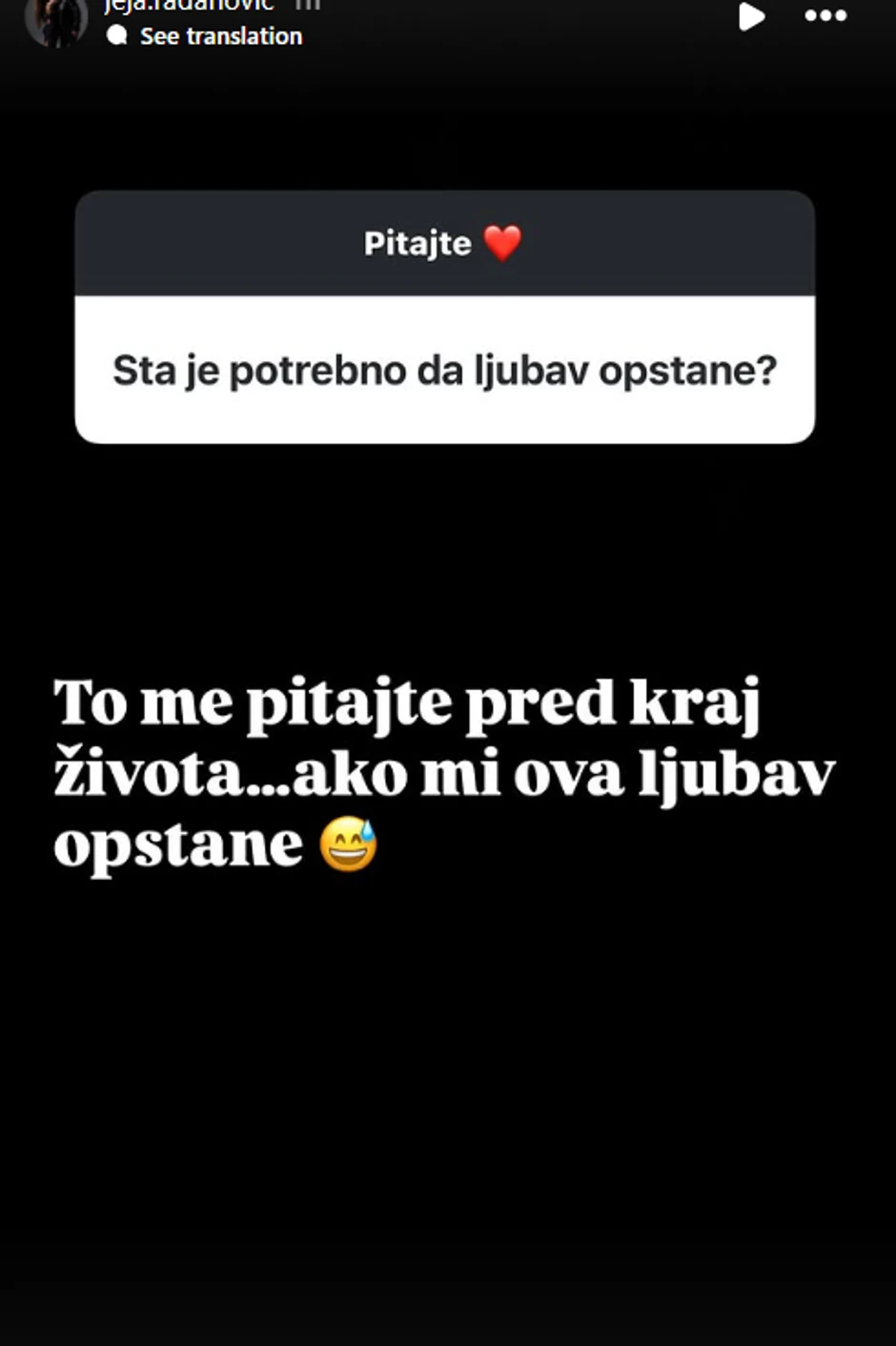The width and height of the screenshot is (896, 1346).
Task: Click the grinning sweat emoji
Action: click(x=350, y=843)
